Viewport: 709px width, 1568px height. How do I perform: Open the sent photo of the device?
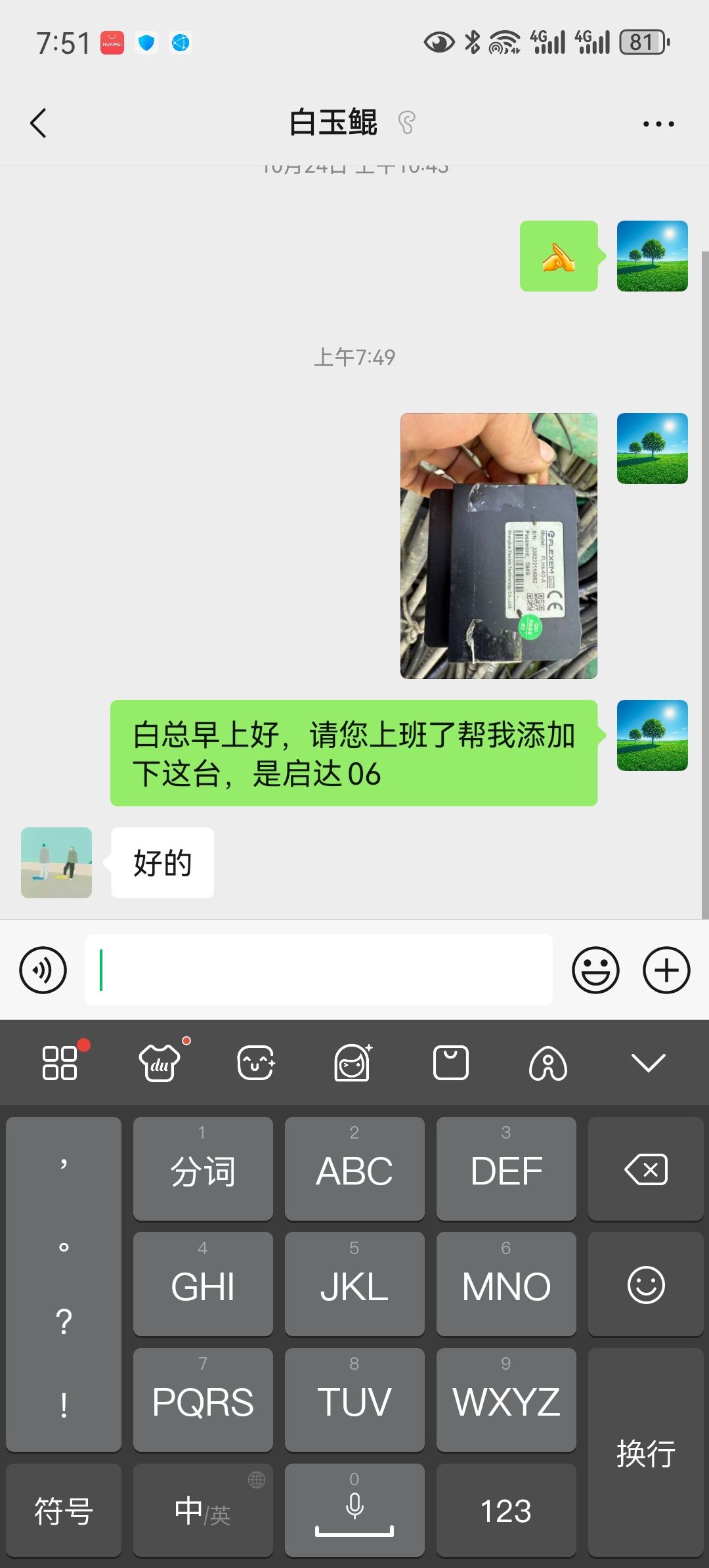[x=498, y=546]
